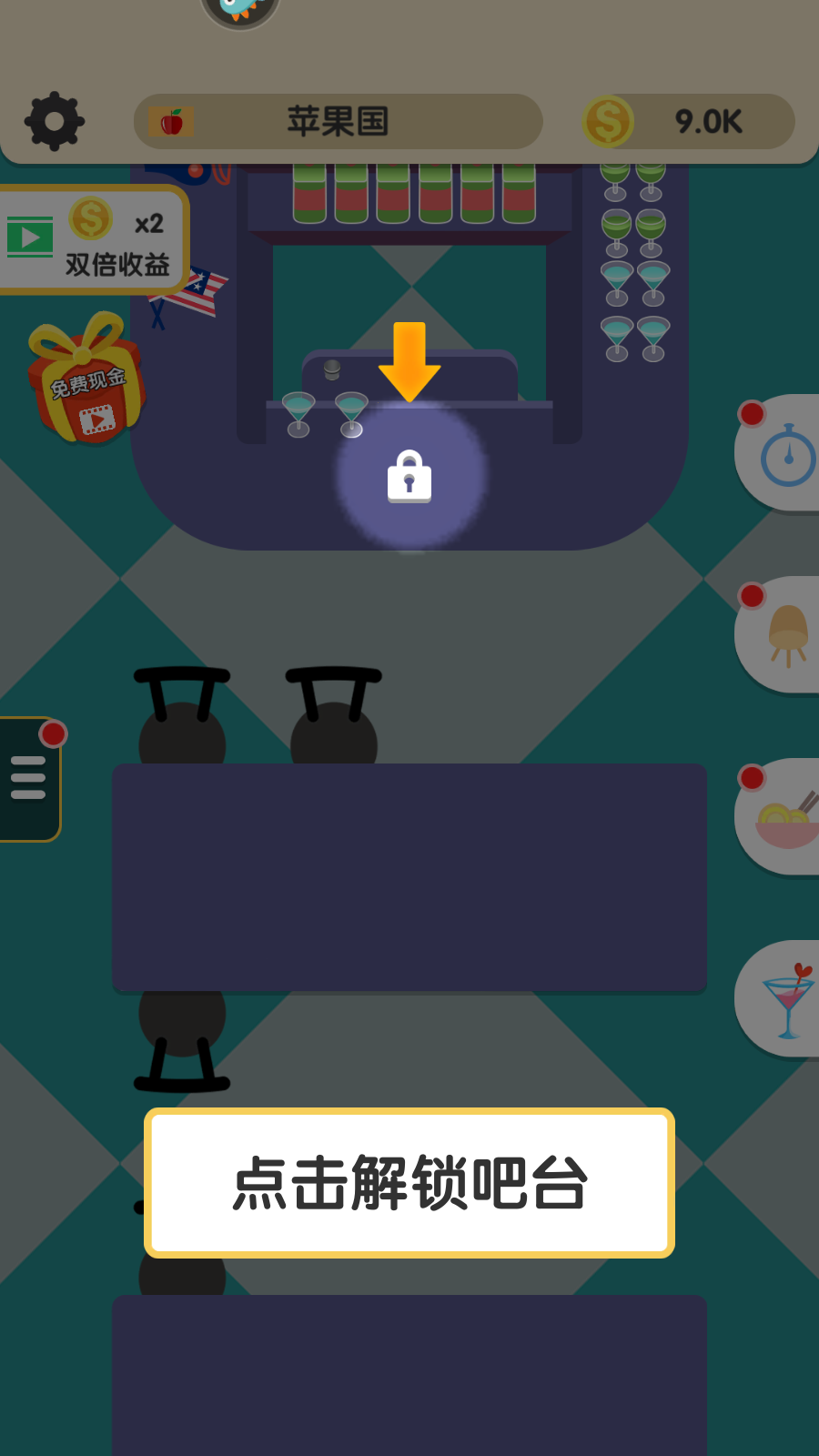
Task: Open the noodle bowl food menu
Action: pyautogui.click(x=781, y=816)
